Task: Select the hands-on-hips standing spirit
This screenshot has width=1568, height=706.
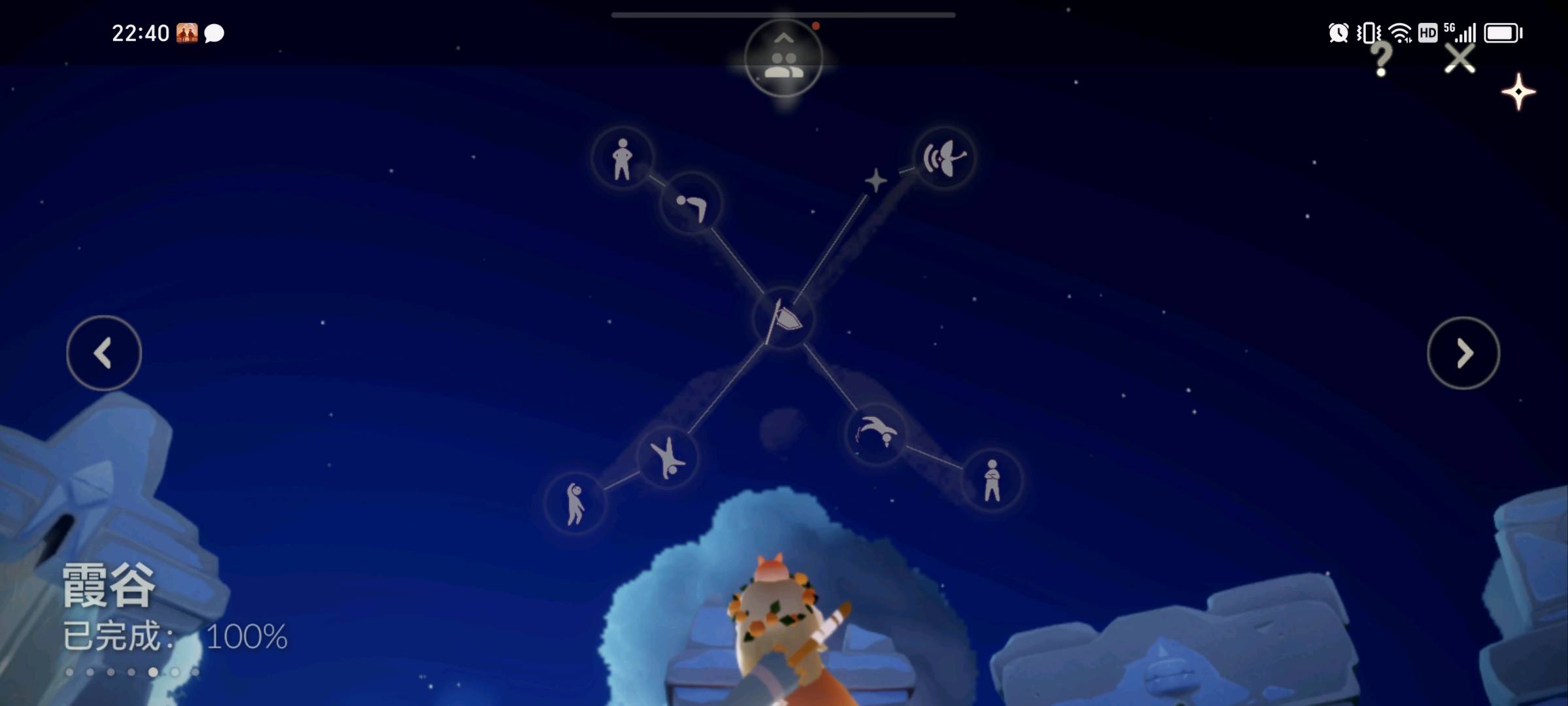Action: 622,158
